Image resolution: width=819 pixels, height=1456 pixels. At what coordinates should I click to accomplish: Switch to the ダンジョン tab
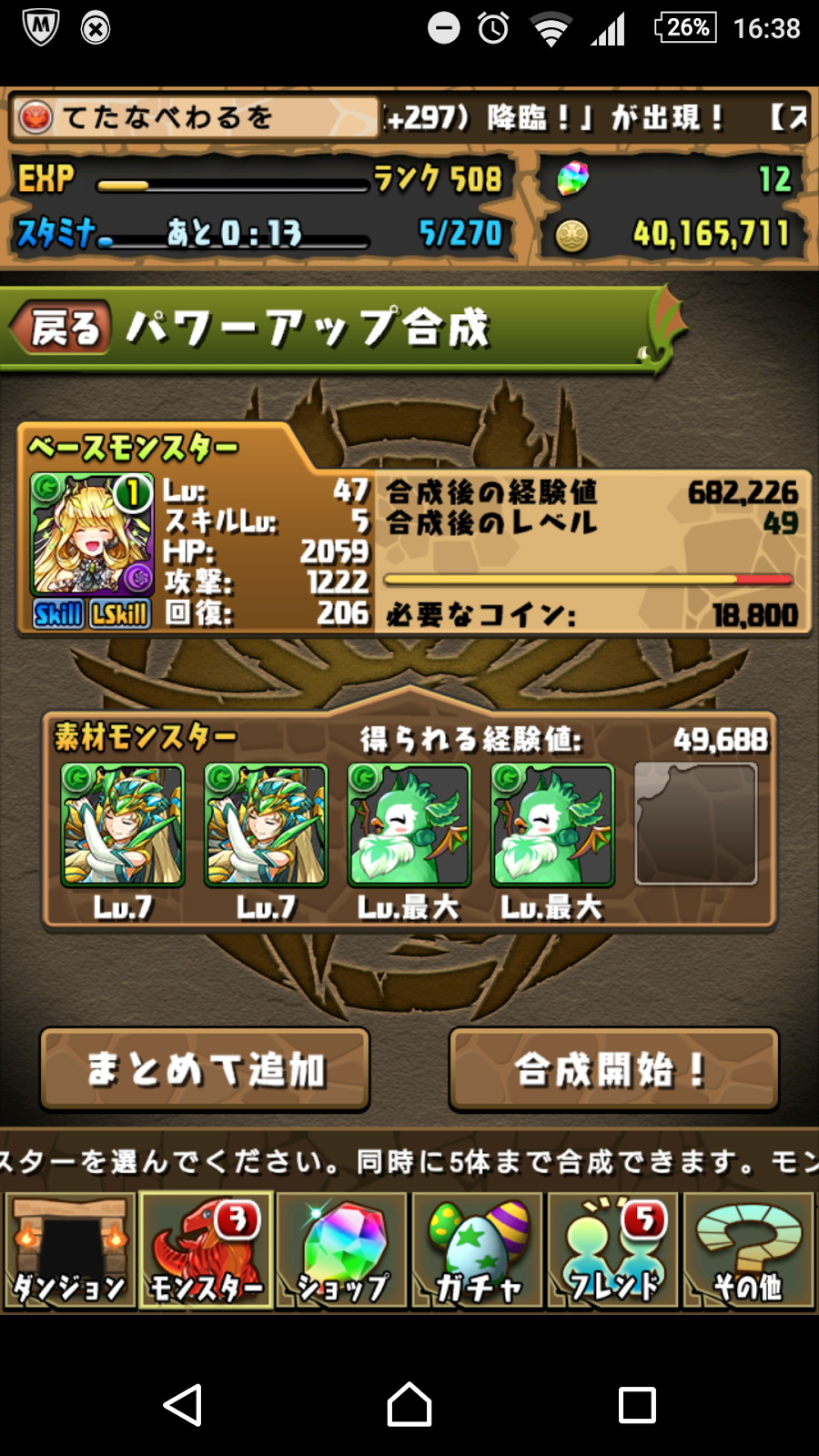click(69, 1250)
